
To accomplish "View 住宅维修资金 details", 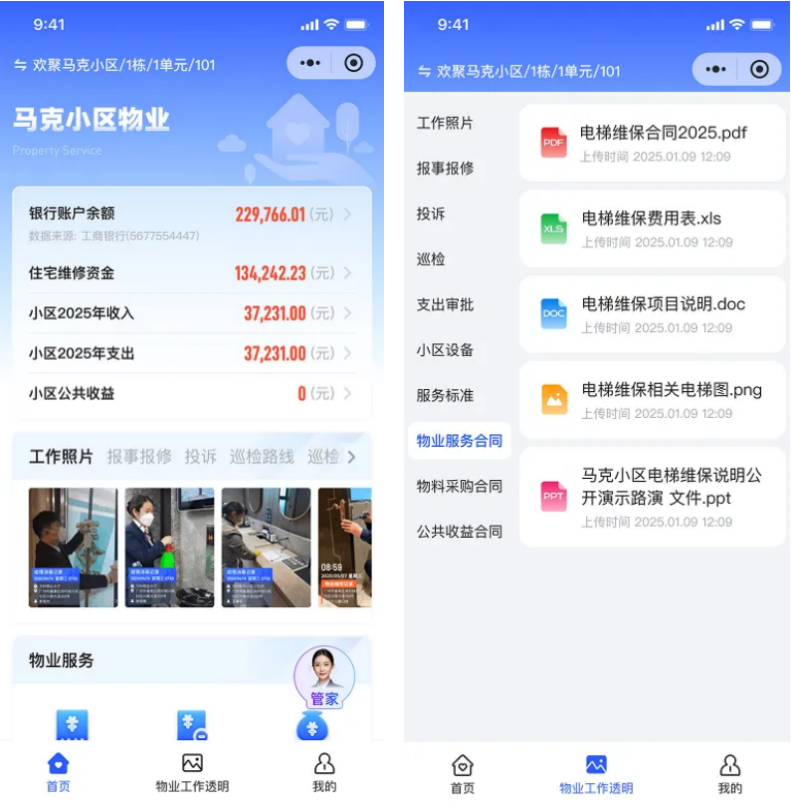I will [x=190, y=273].
